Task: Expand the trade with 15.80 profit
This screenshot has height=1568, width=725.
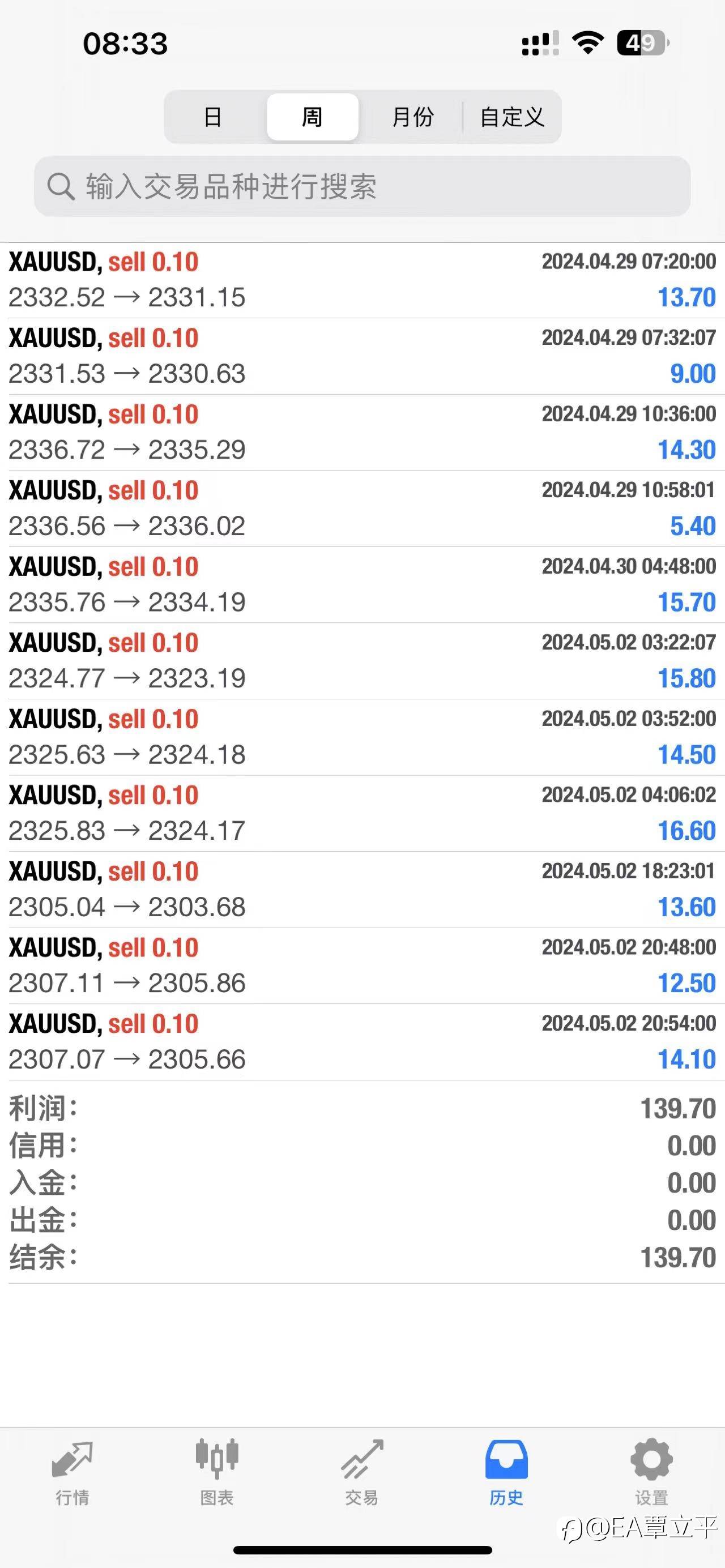Action: 362,660
